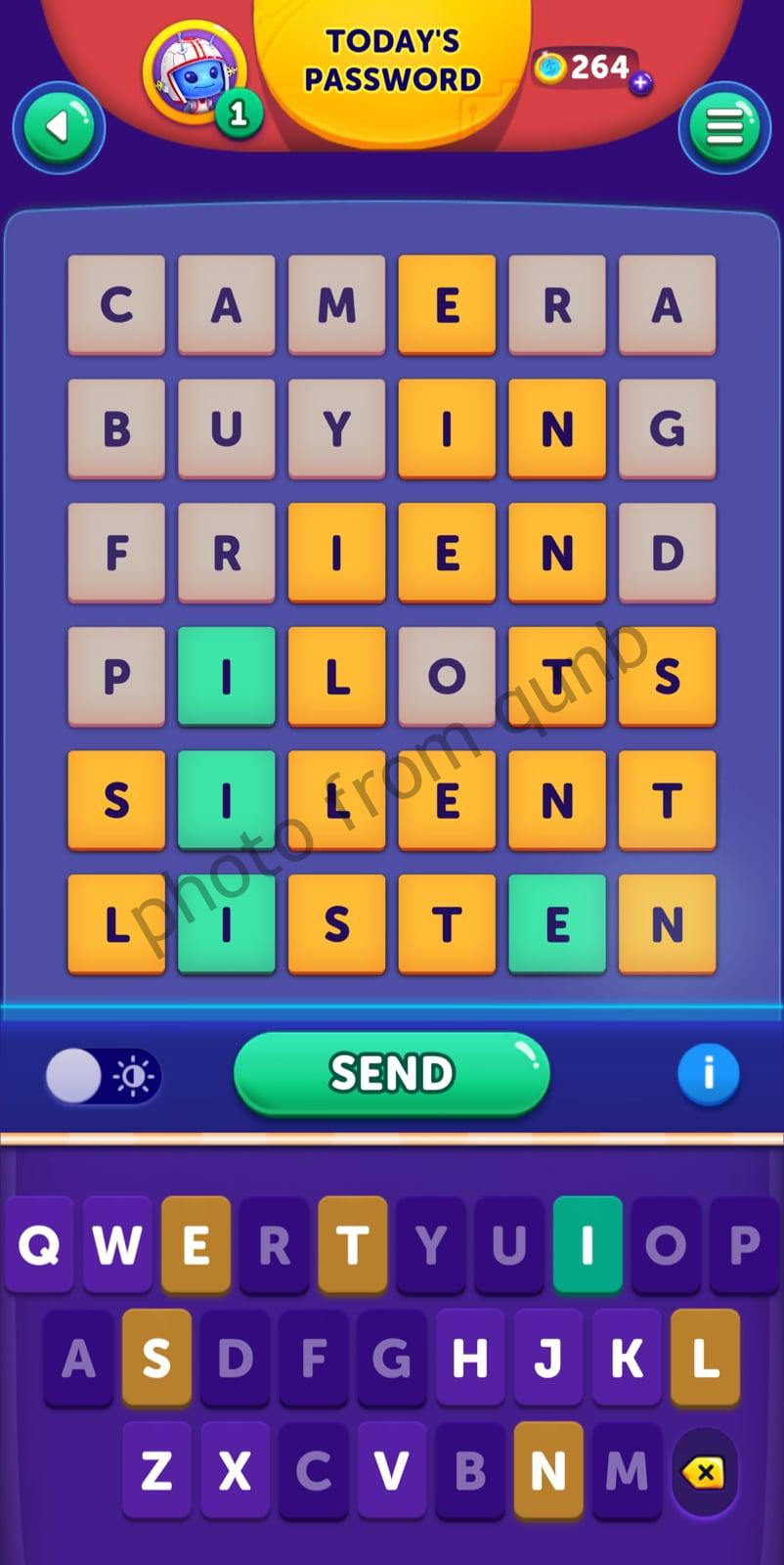This screenshot has height=1565, width=784.
Task: Open the green hamburger menu
Action: coord(724,127)
